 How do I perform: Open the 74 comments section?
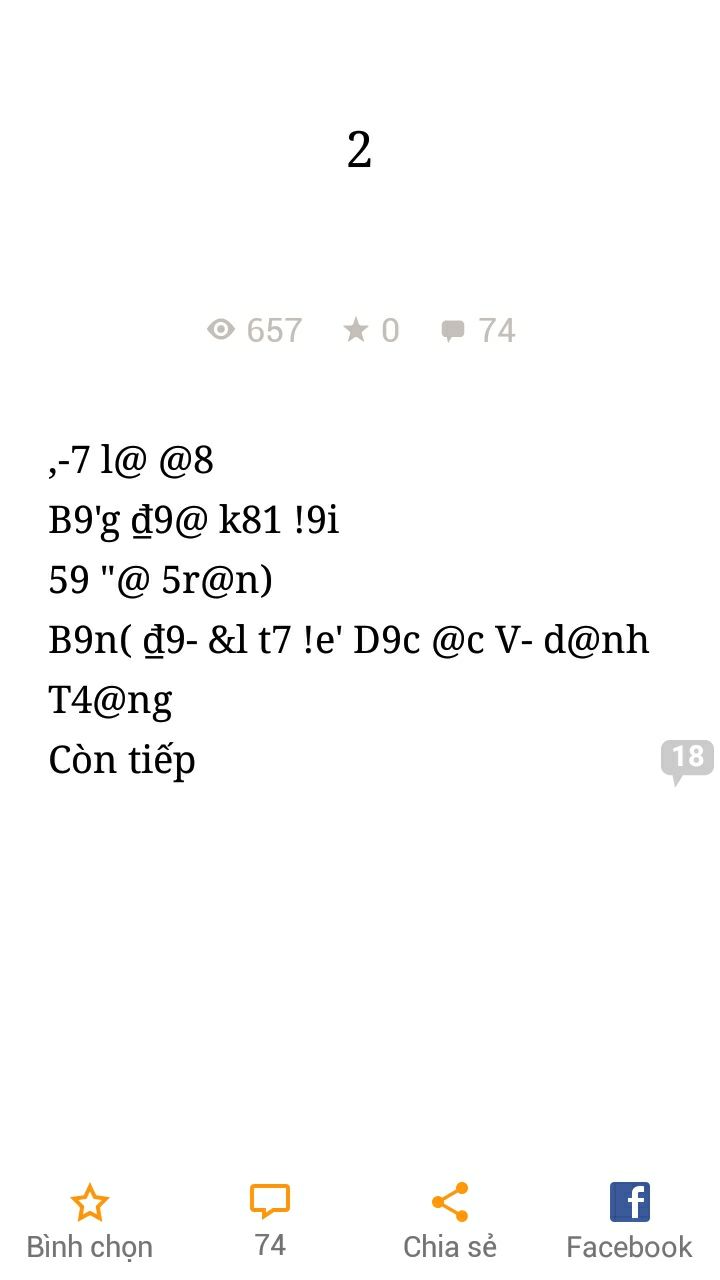click(270, 1220)
